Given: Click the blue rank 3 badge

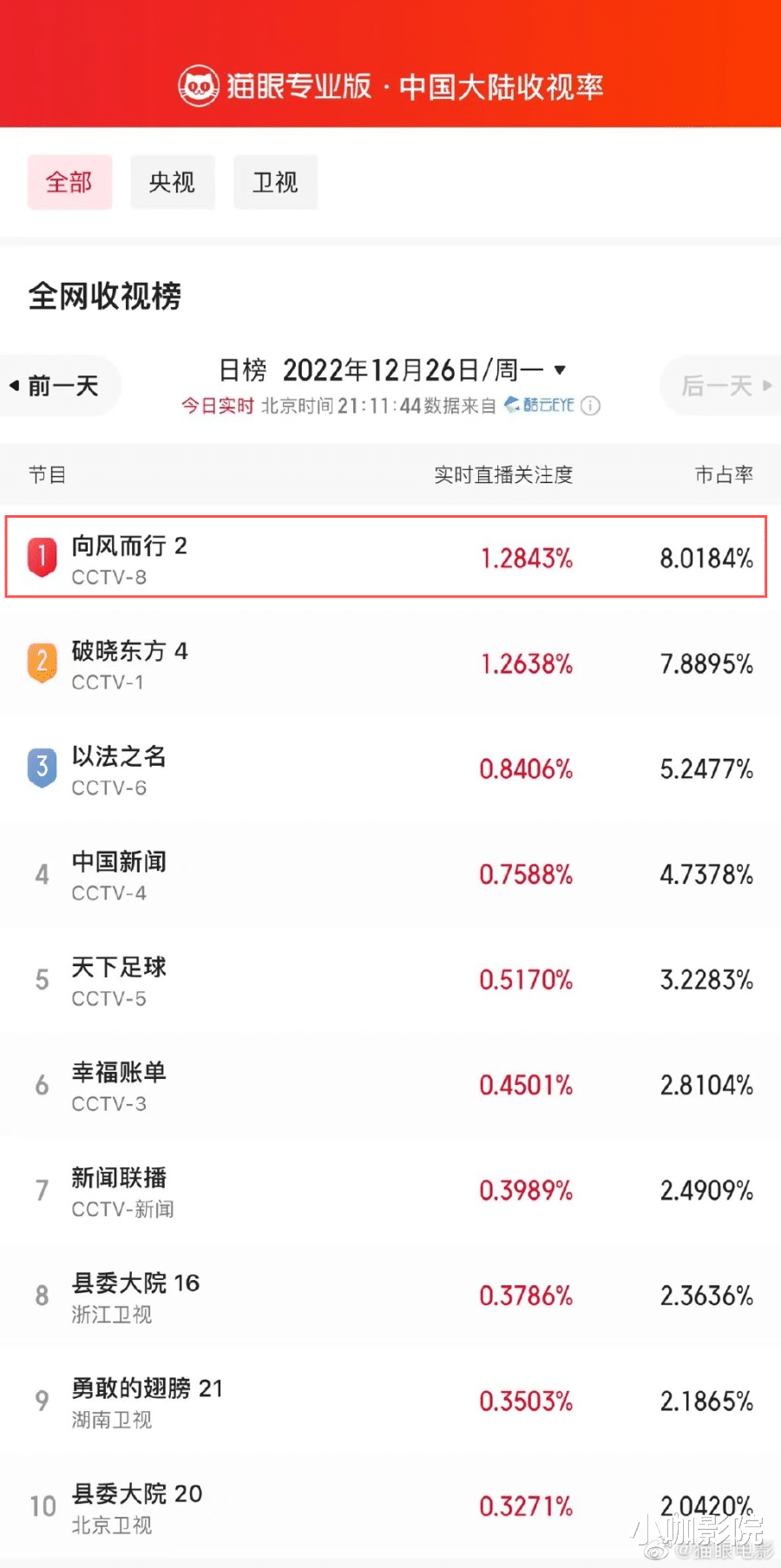Looking at the screenshot, I should [42, 768].
